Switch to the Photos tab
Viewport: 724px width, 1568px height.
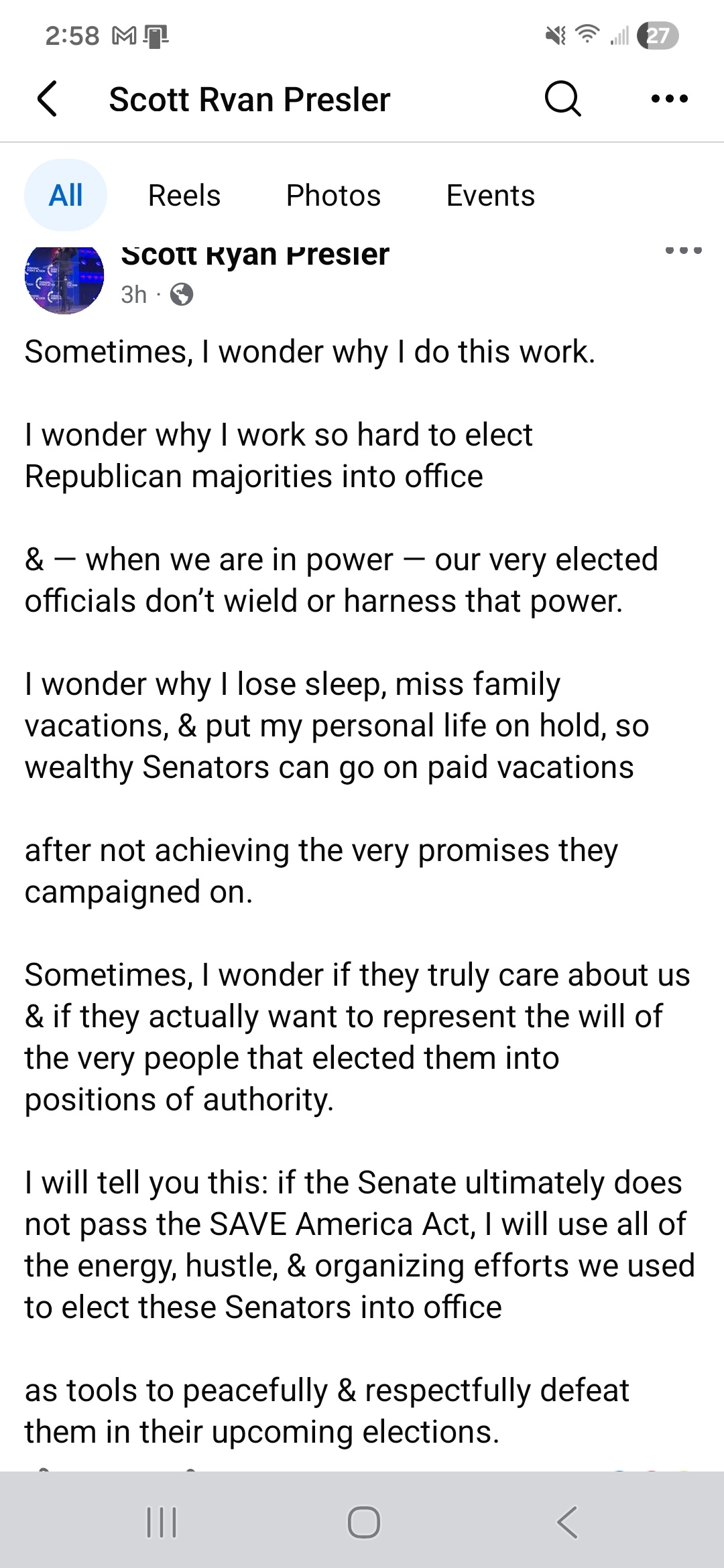coord(333,196)
